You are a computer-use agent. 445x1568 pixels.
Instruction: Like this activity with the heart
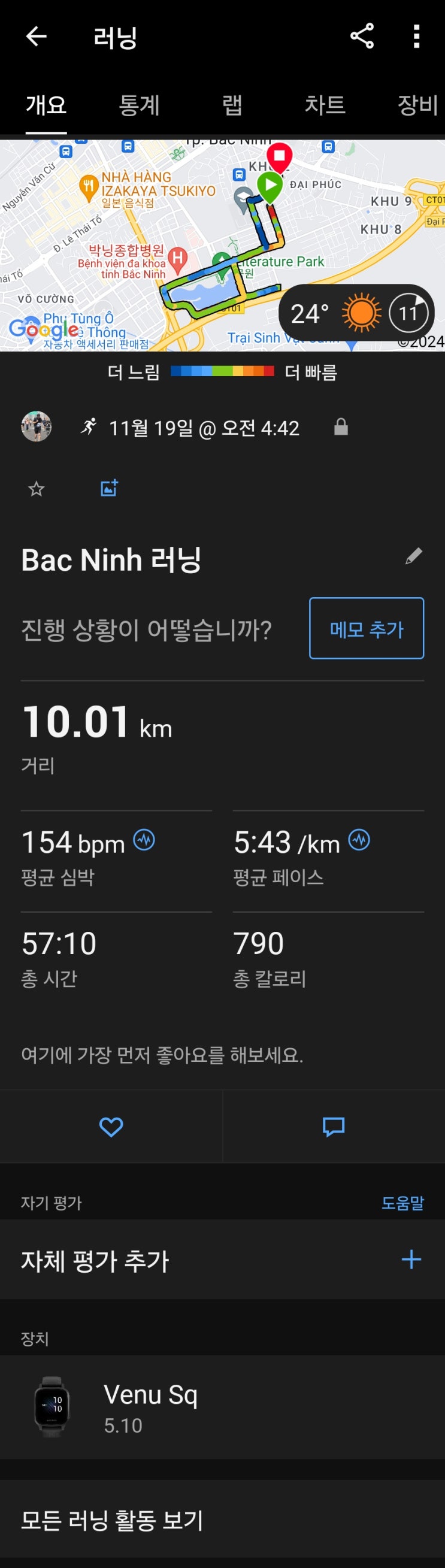point(111,1127)
